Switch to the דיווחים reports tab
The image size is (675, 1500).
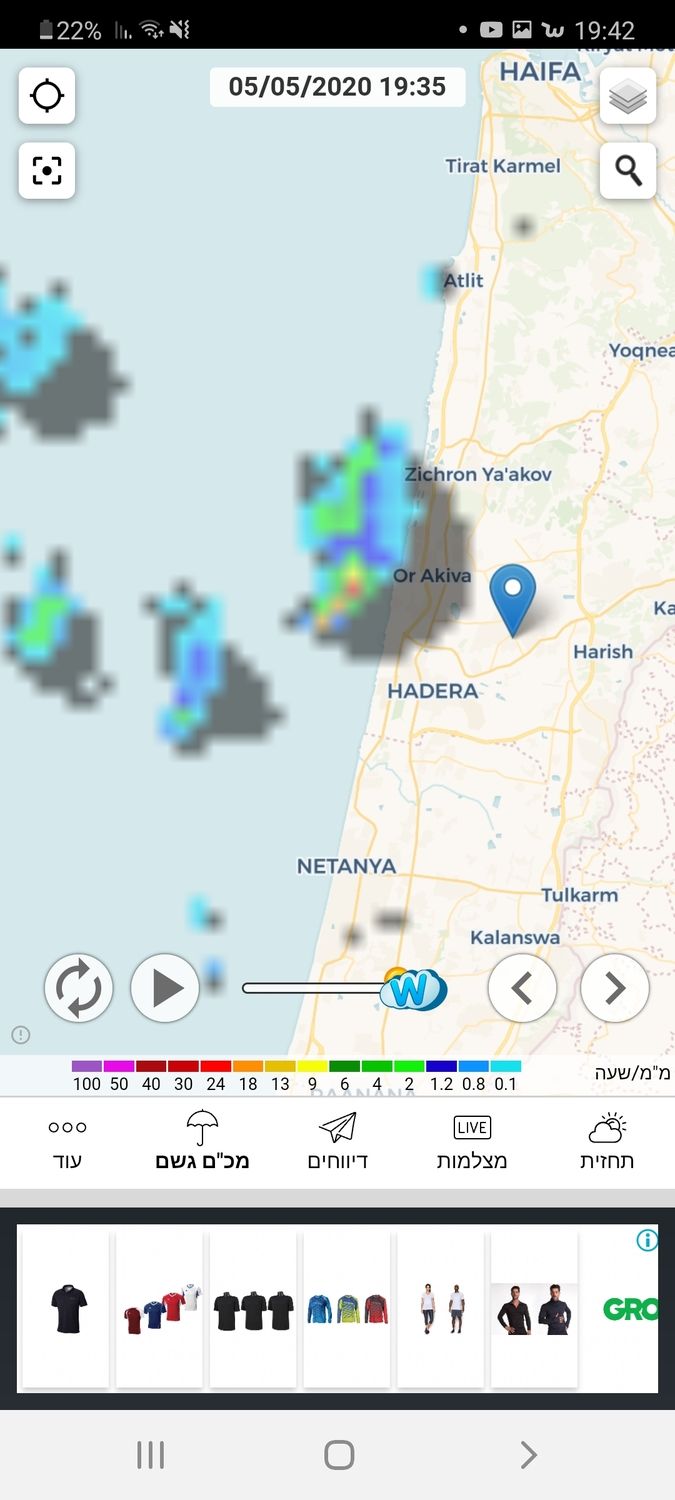[x=338, y=1142]
